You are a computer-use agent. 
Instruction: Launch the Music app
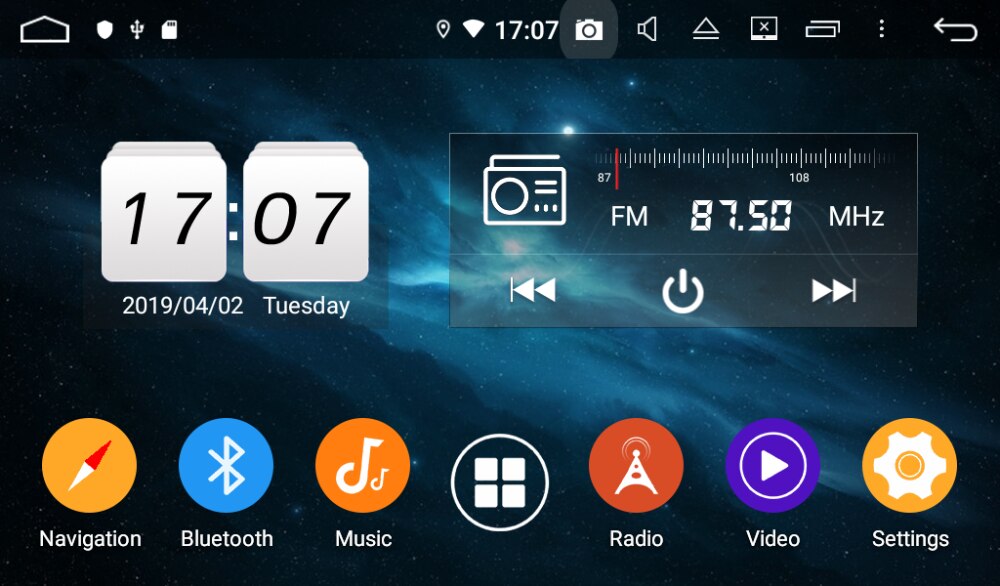362,467
